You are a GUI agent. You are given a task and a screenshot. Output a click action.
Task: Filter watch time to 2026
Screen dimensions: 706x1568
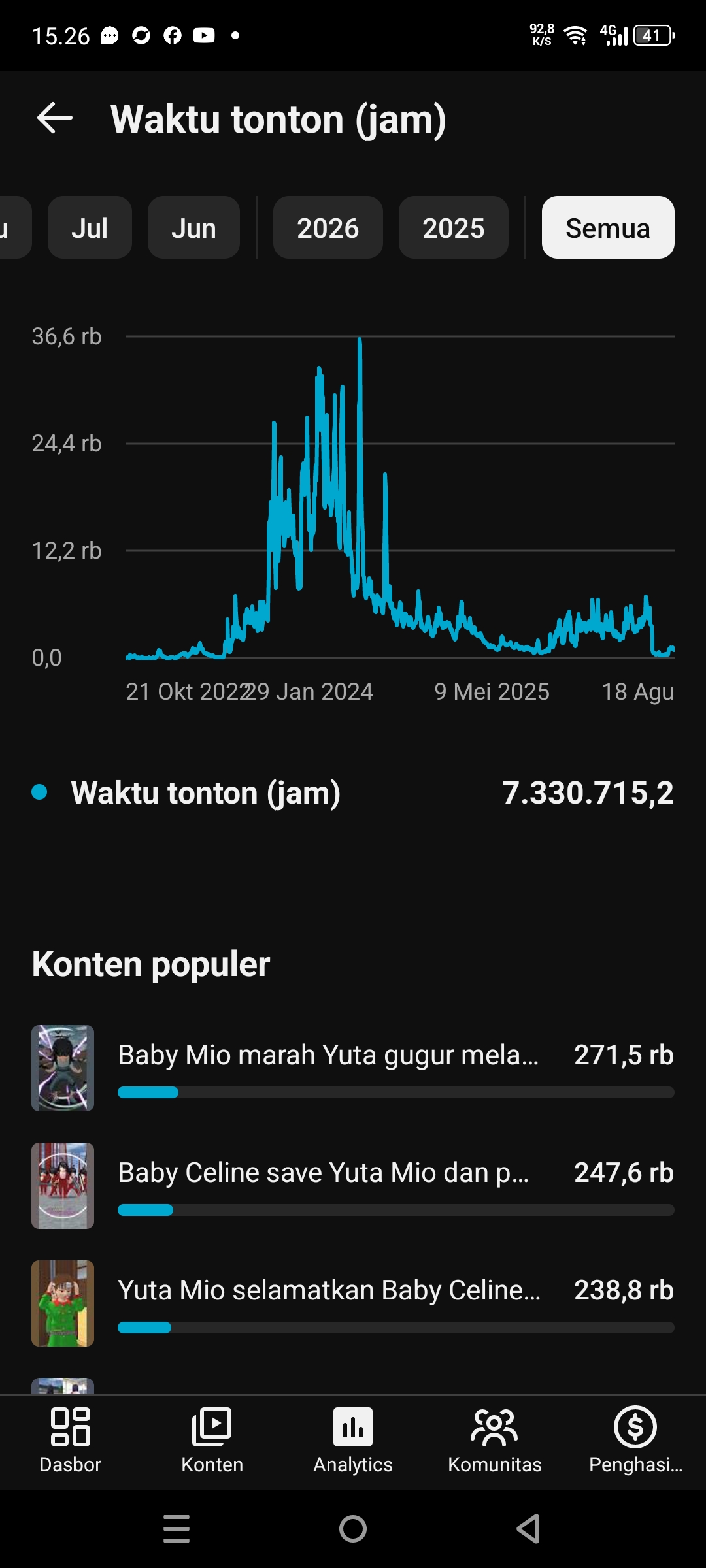(328, 228)
